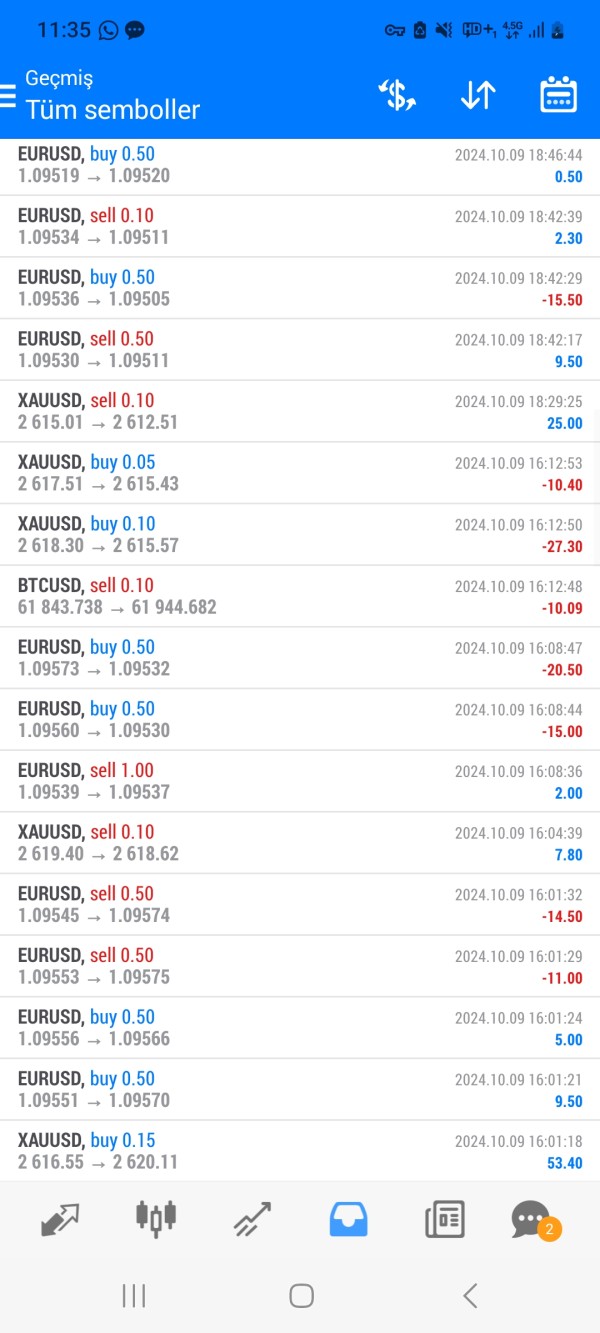Open the News tab
Image resolution: width=600 pixels, height=1333 pixels.
(x=445, y=1218)
